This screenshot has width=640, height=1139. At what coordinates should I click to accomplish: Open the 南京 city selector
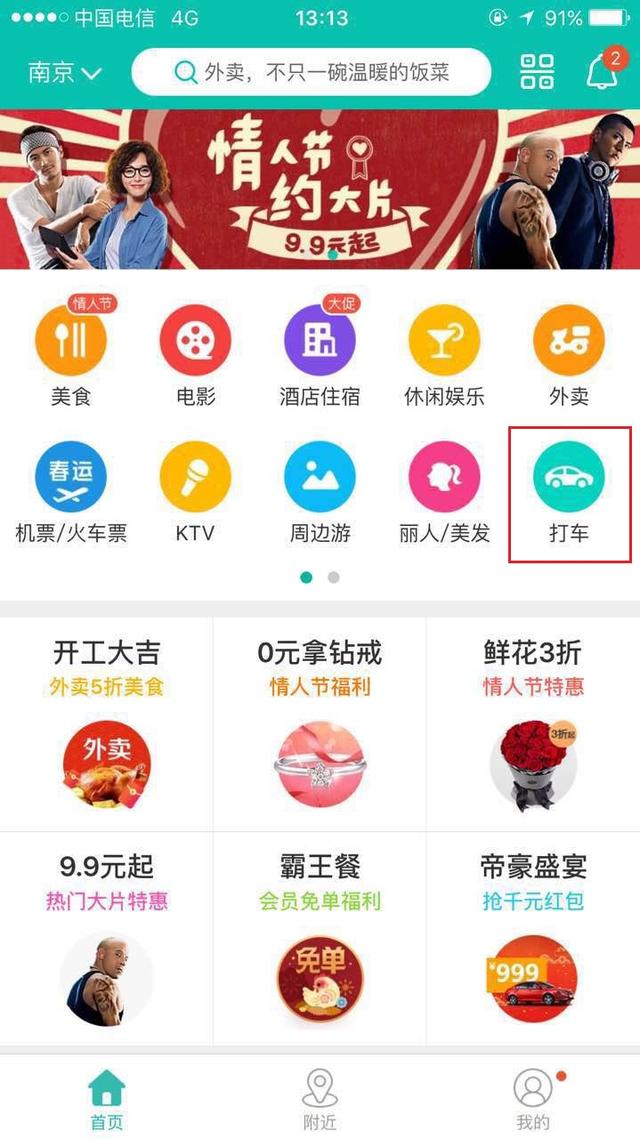point(65,73)
